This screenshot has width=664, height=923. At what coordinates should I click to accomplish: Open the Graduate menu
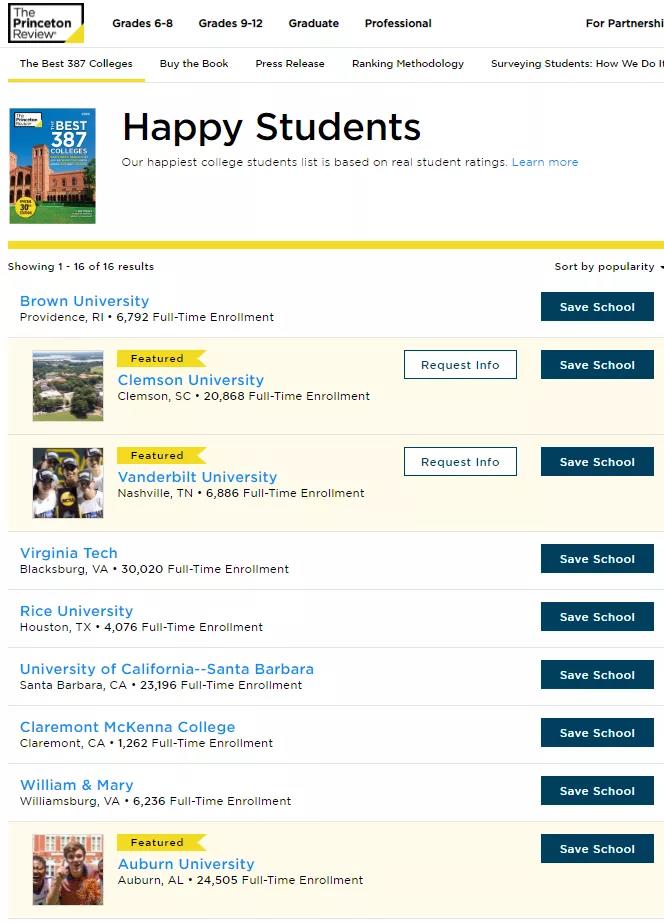(313, 23)
